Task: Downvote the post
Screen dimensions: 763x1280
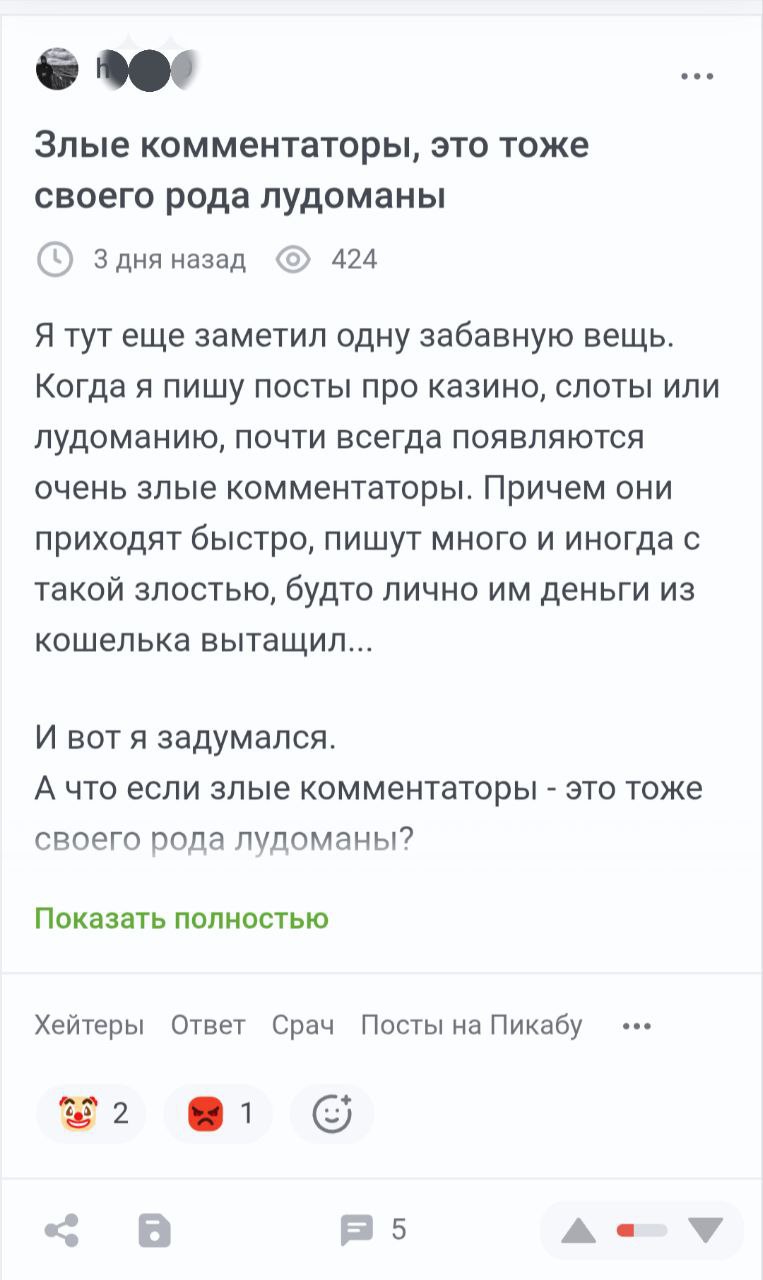Action: point(706,1231)
